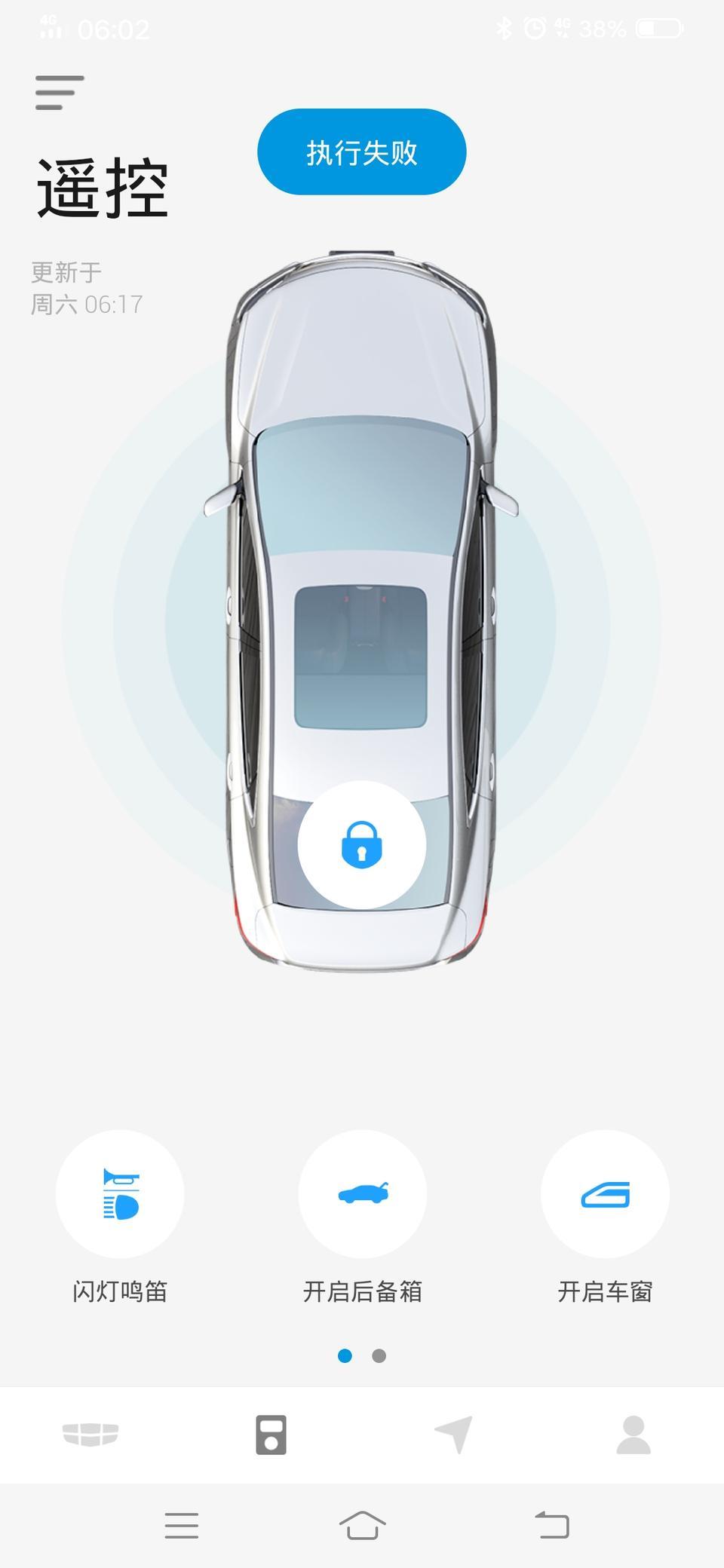Tap 开启车窗 to open windows
This screenshot has width=724, height=1568.
pyautogui.click(x=605, y=1194)
